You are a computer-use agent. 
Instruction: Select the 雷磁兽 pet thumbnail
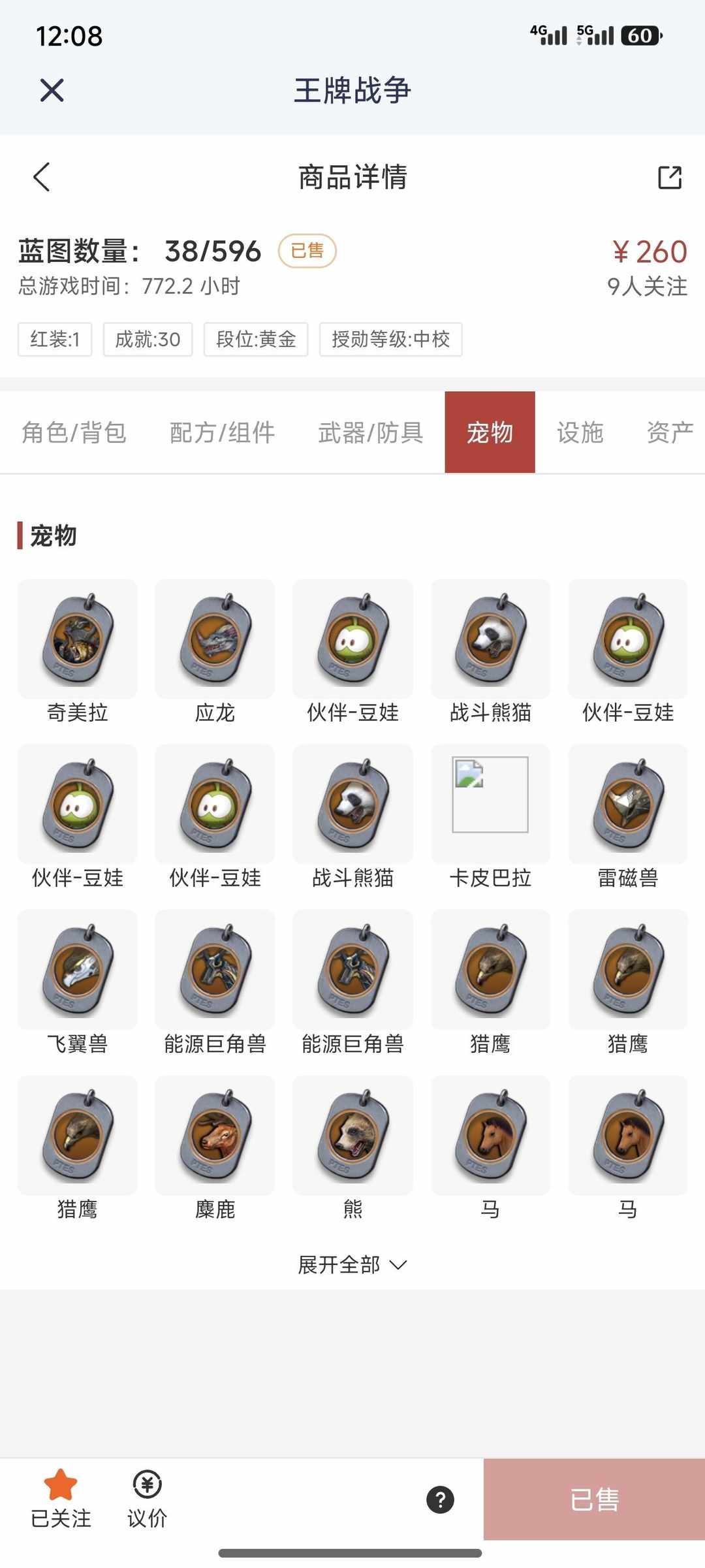click(x=628, y=805)
